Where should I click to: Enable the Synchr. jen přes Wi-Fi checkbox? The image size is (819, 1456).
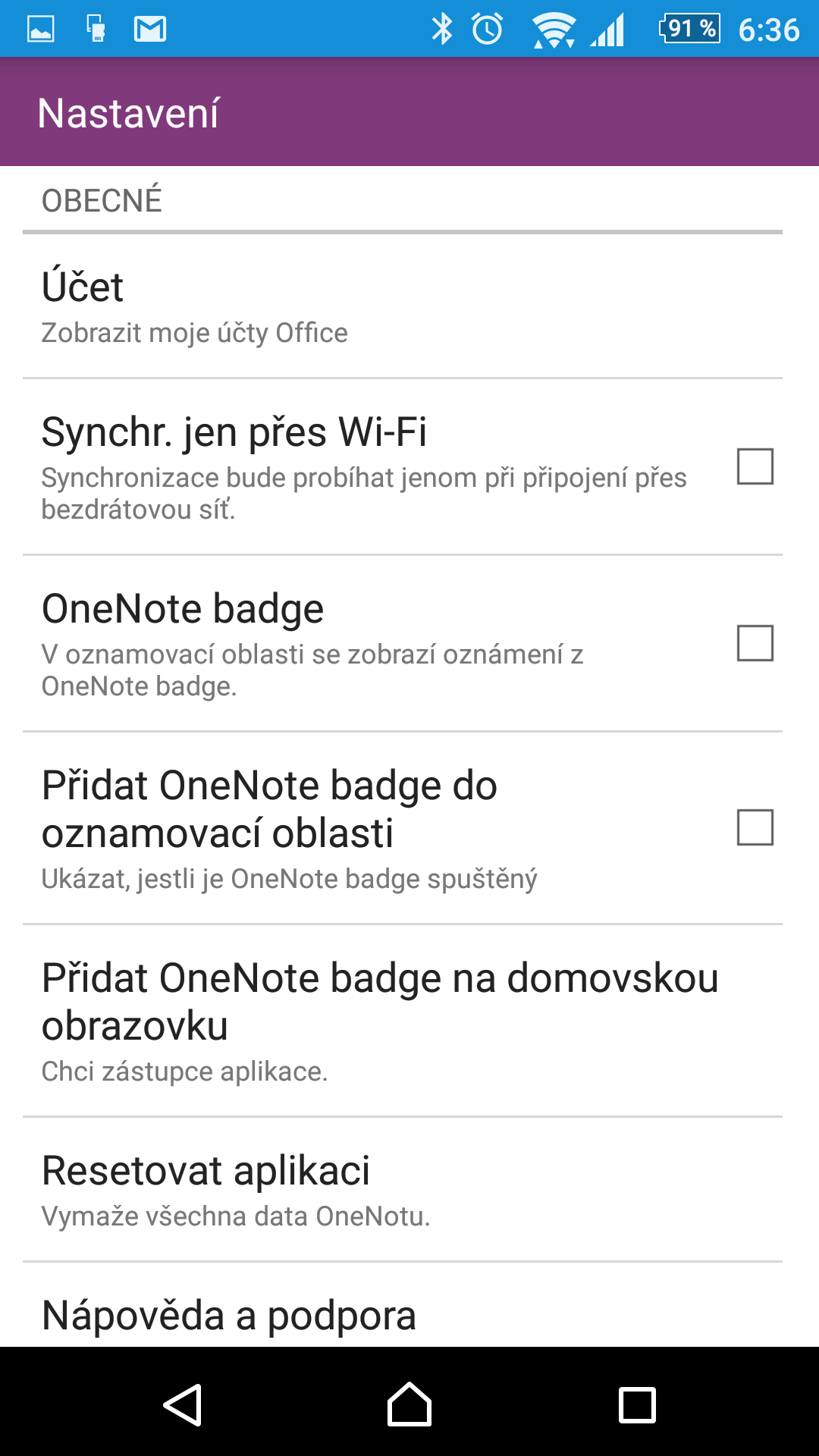coord(755,466)
